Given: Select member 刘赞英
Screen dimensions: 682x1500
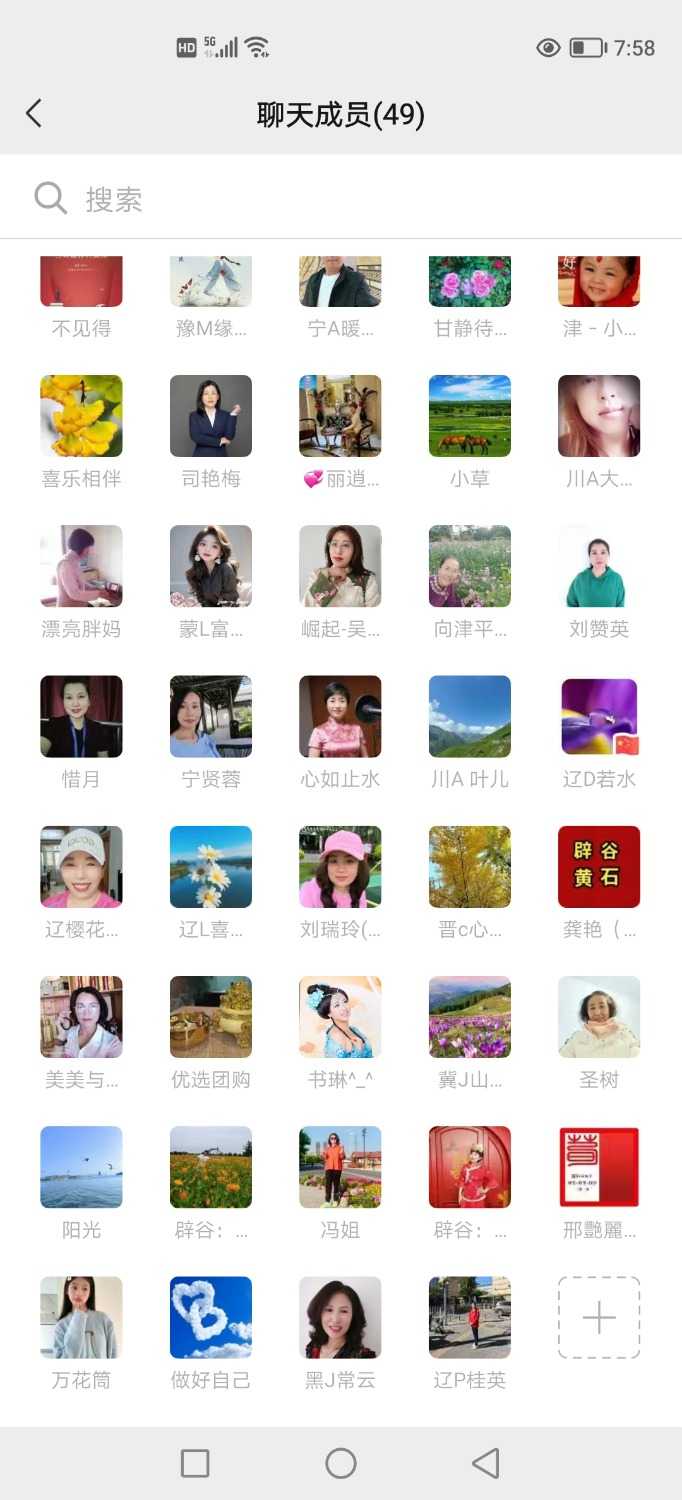Looking at the screenshot, I should click(x=599, y=566).
